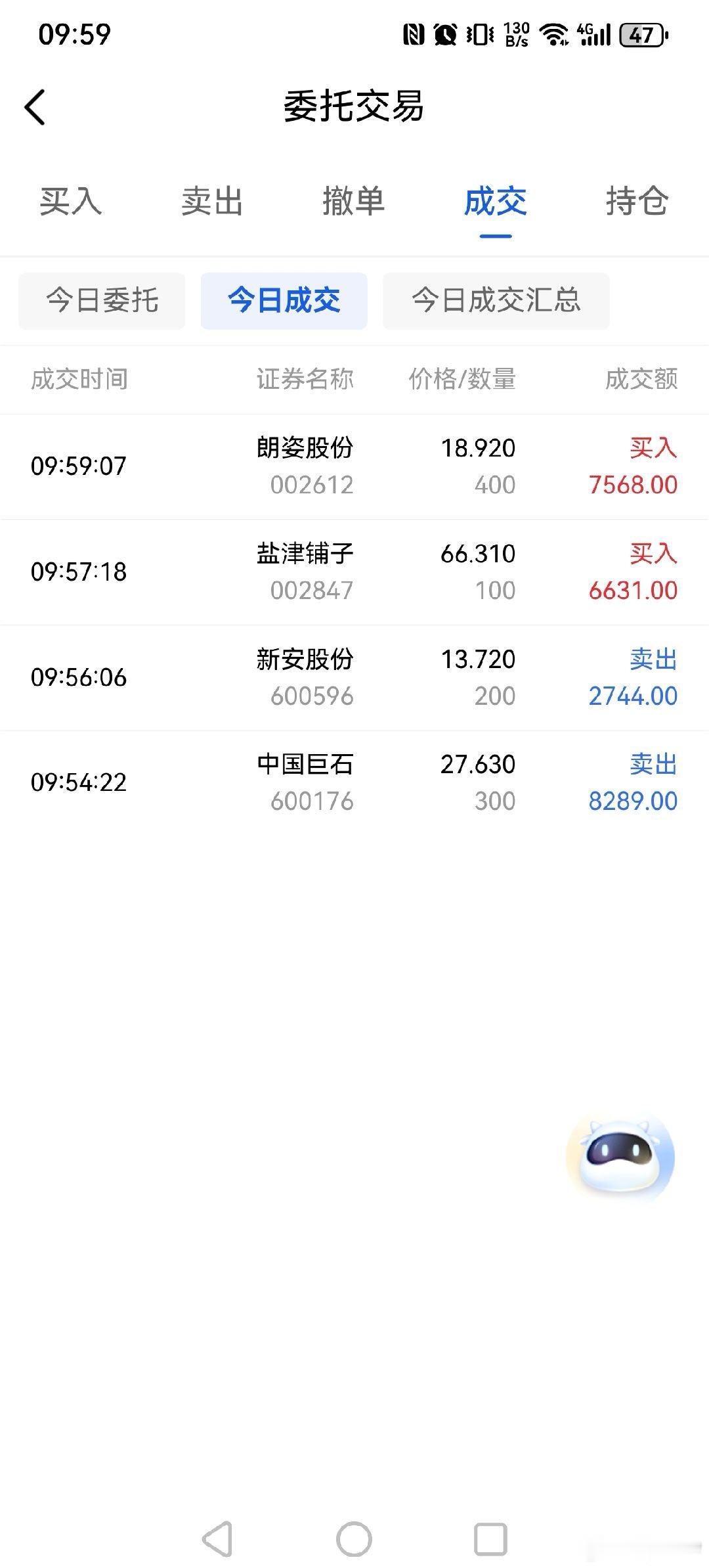
Task: Open the 盐津铺子 transaction entry
Action: 354,571
